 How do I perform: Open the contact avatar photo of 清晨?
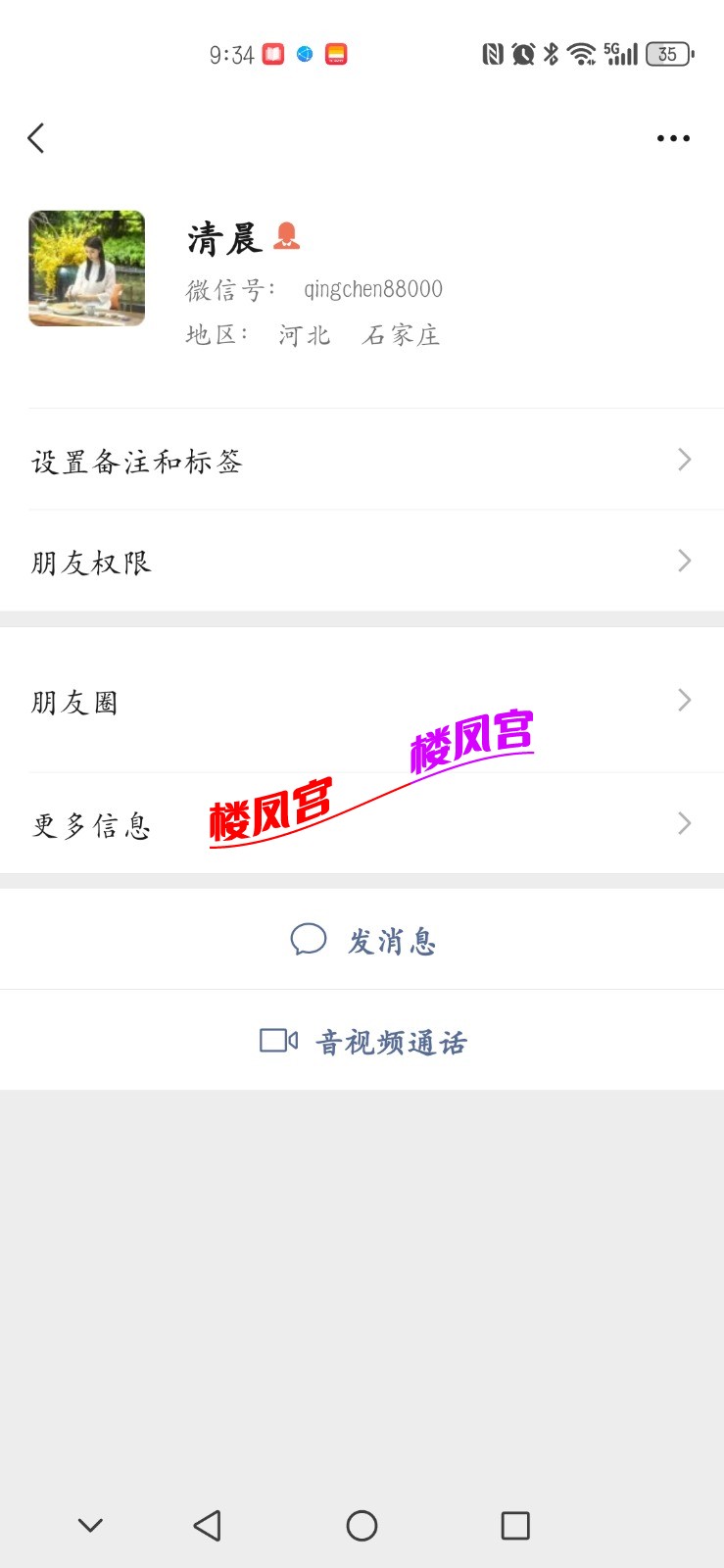click(x=86, y=269)
